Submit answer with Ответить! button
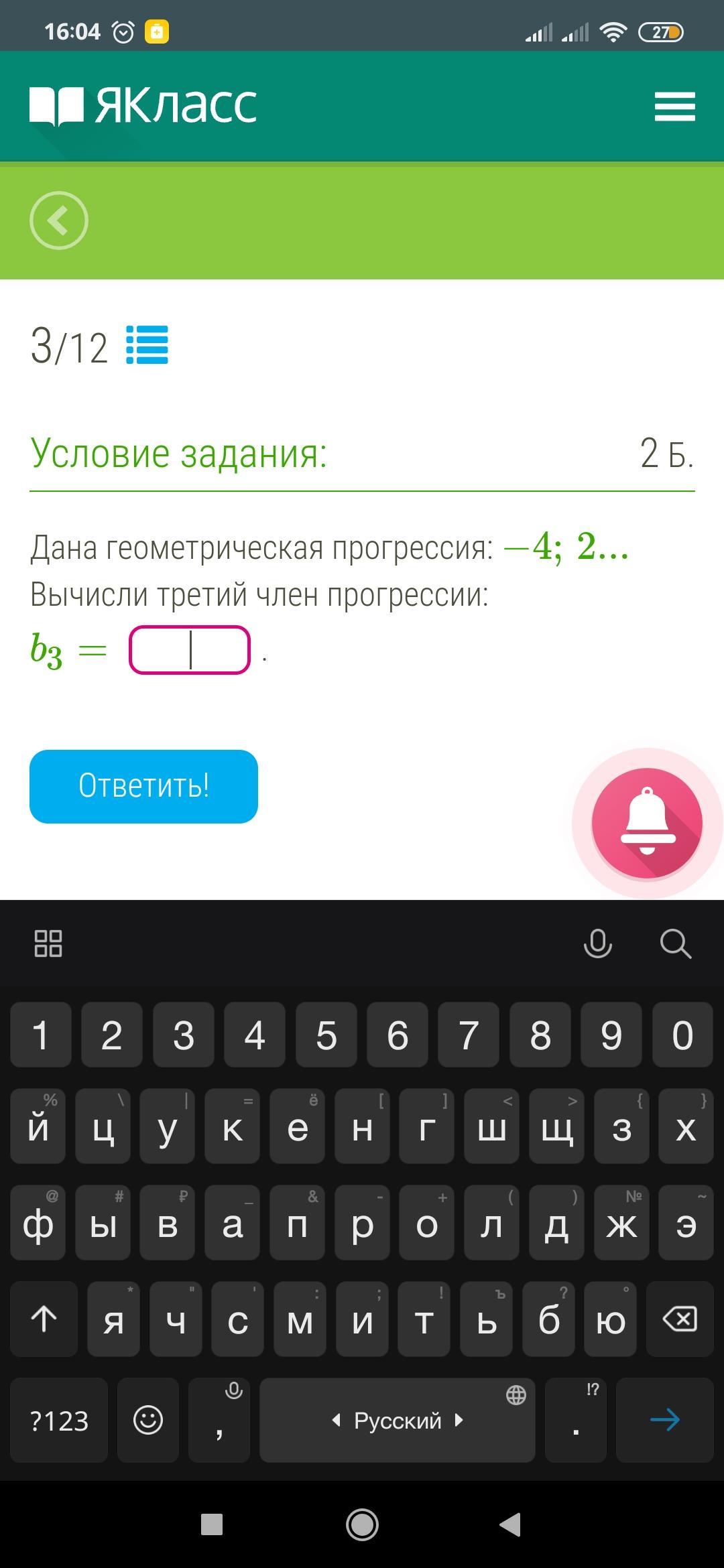 point(143,786)
